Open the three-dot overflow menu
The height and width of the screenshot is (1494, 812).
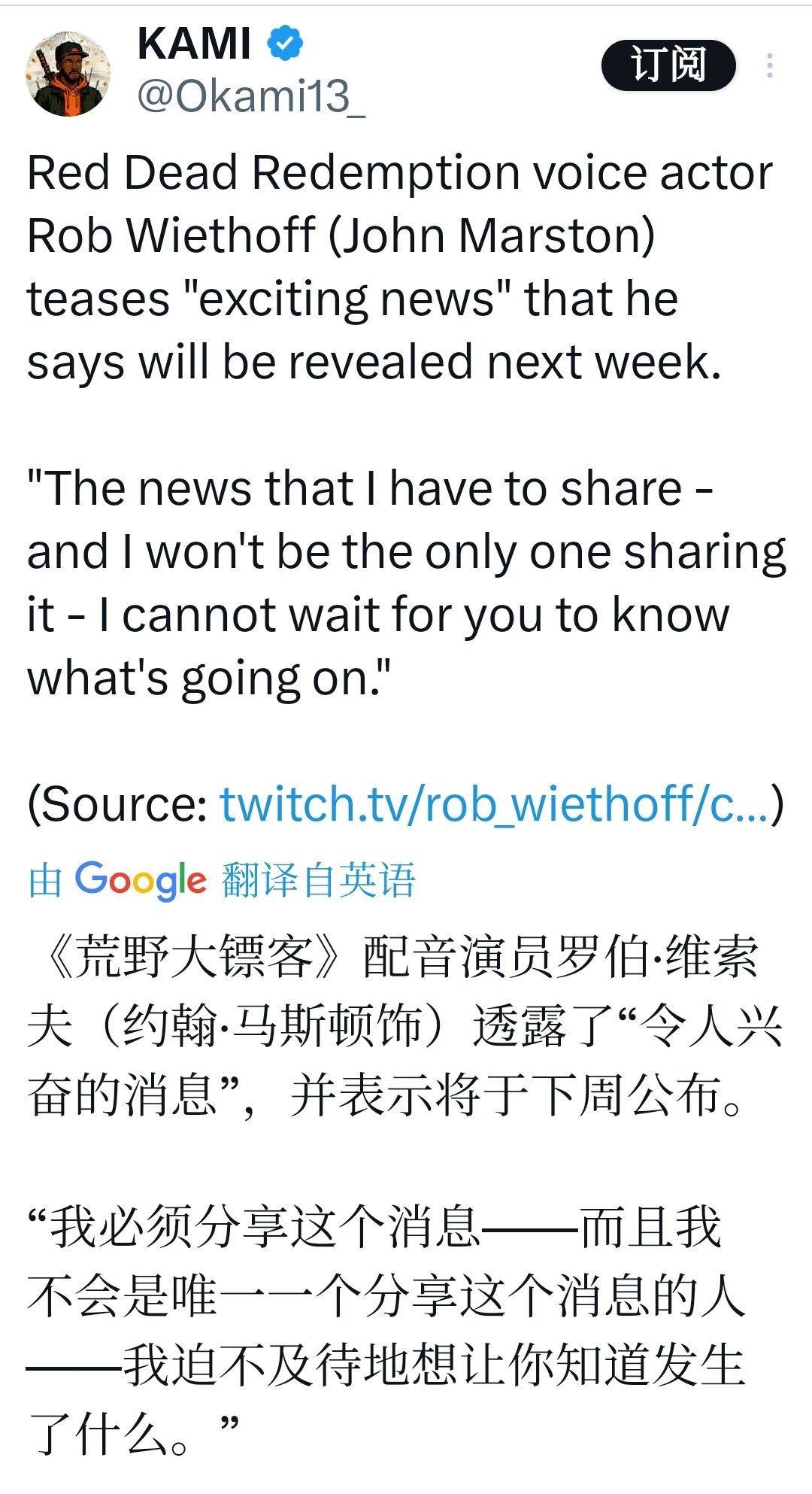(769, 65)
